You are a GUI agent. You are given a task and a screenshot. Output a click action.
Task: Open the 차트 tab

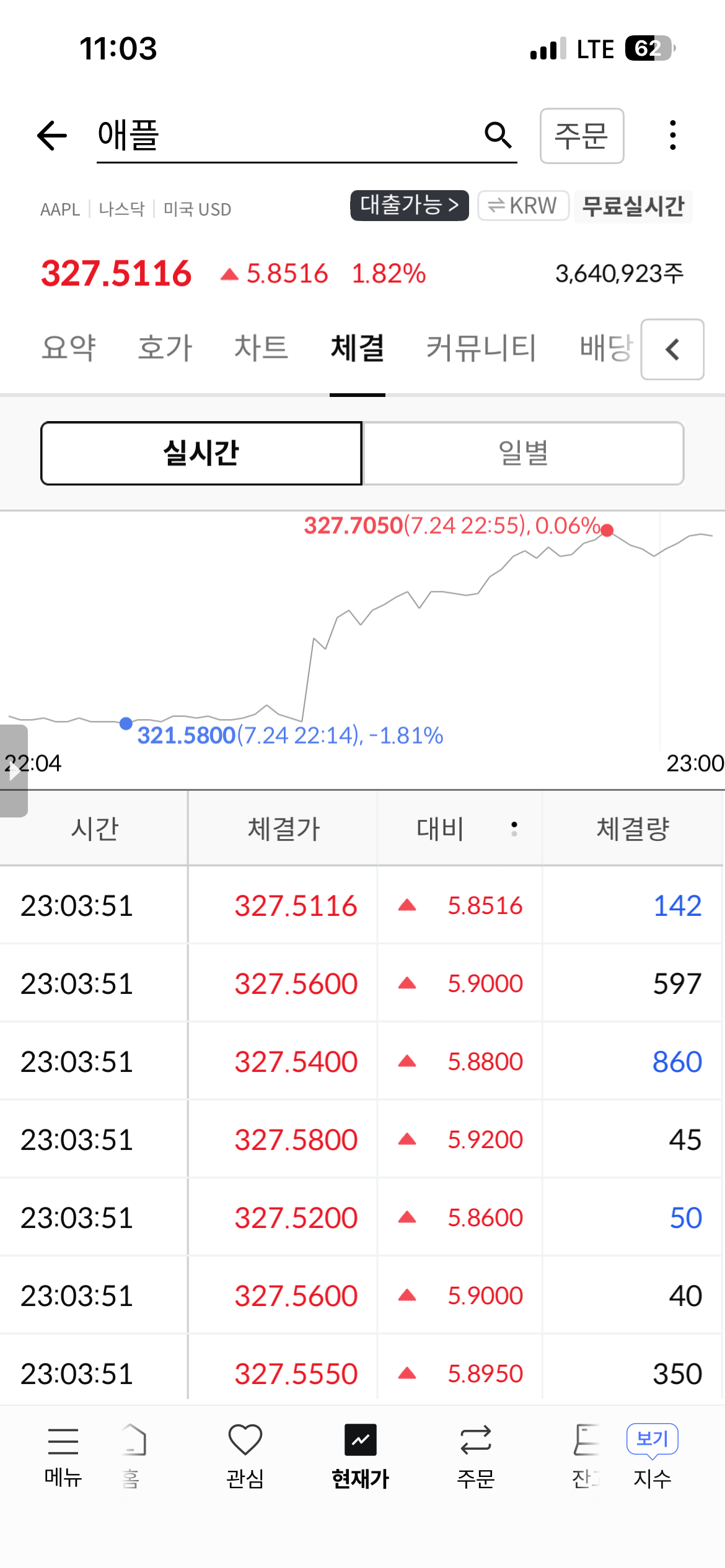(x=261, y=347)
